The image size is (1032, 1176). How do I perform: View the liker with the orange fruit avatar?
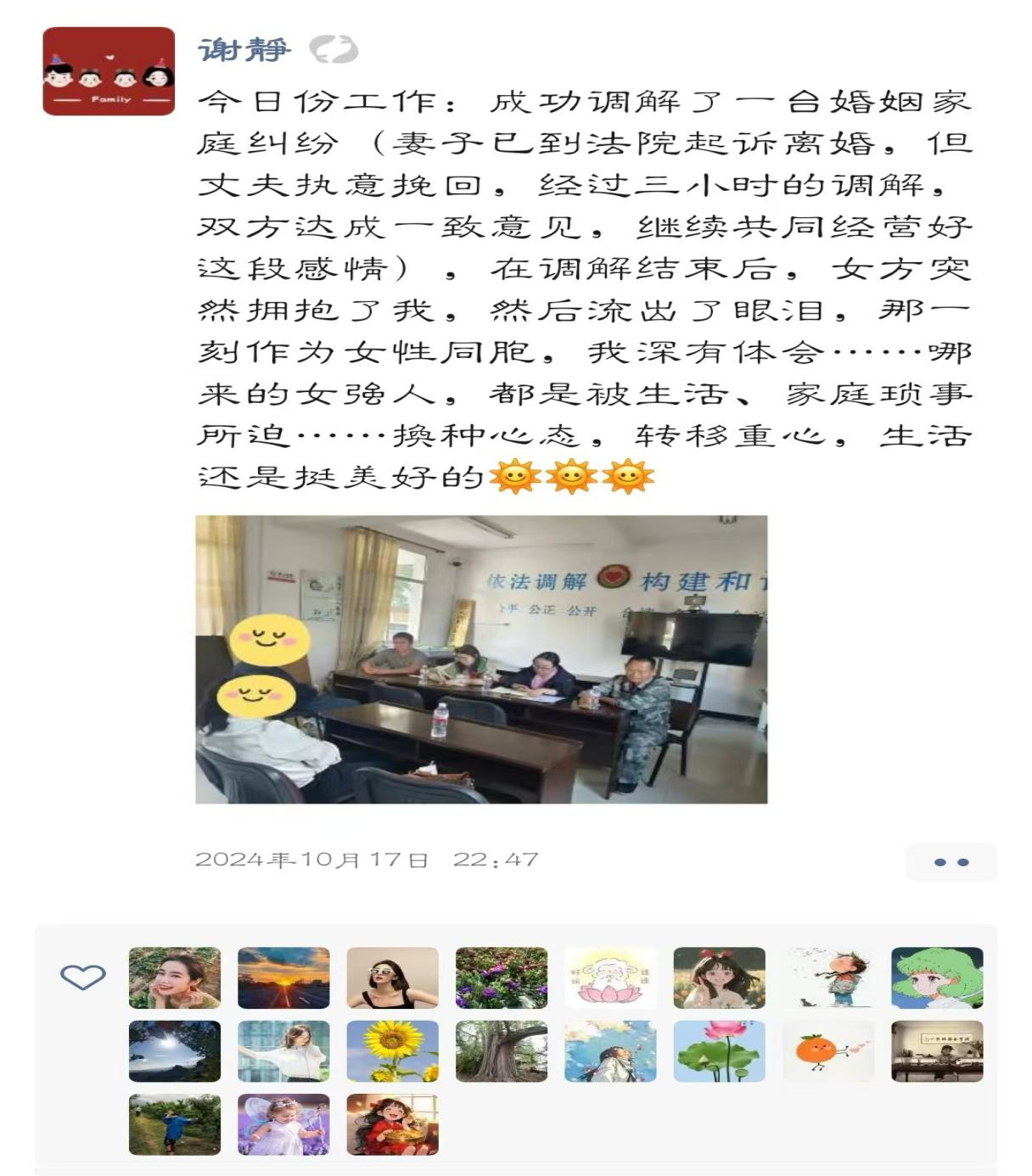pos(827,1051)
